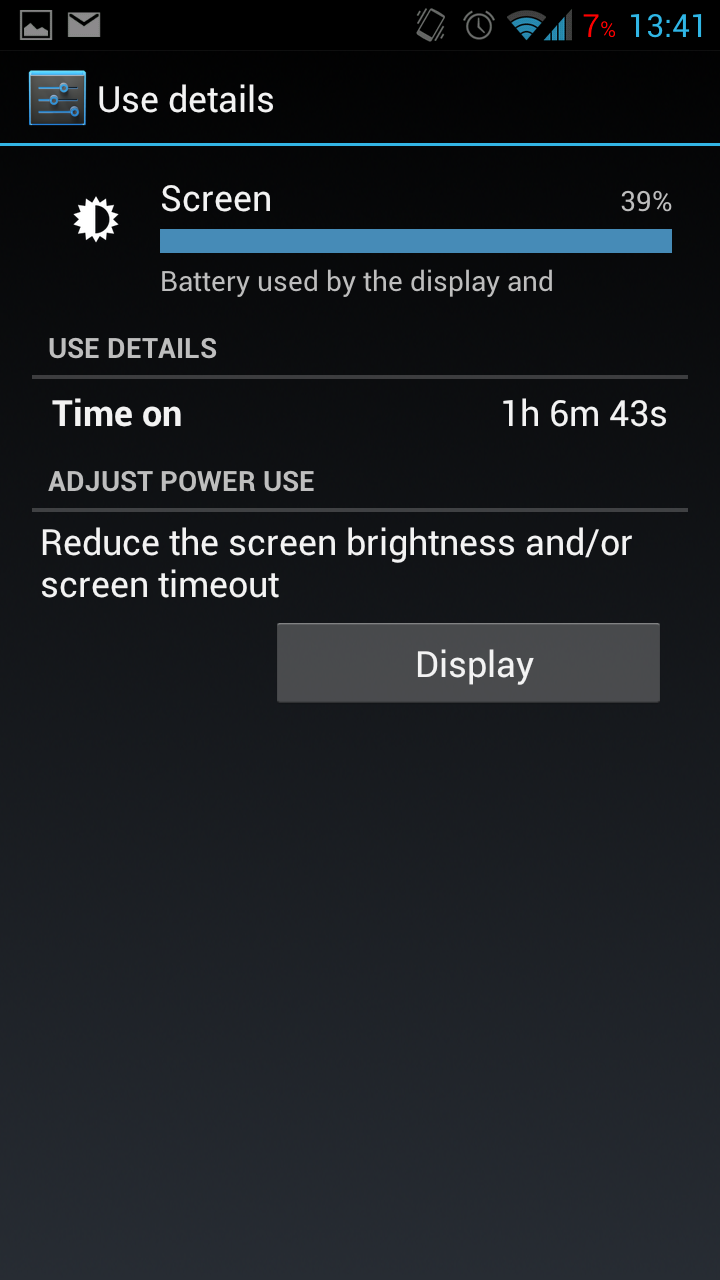Open Display settings button
This screenshot has width=720, height=1280.
tap(468, 664)
